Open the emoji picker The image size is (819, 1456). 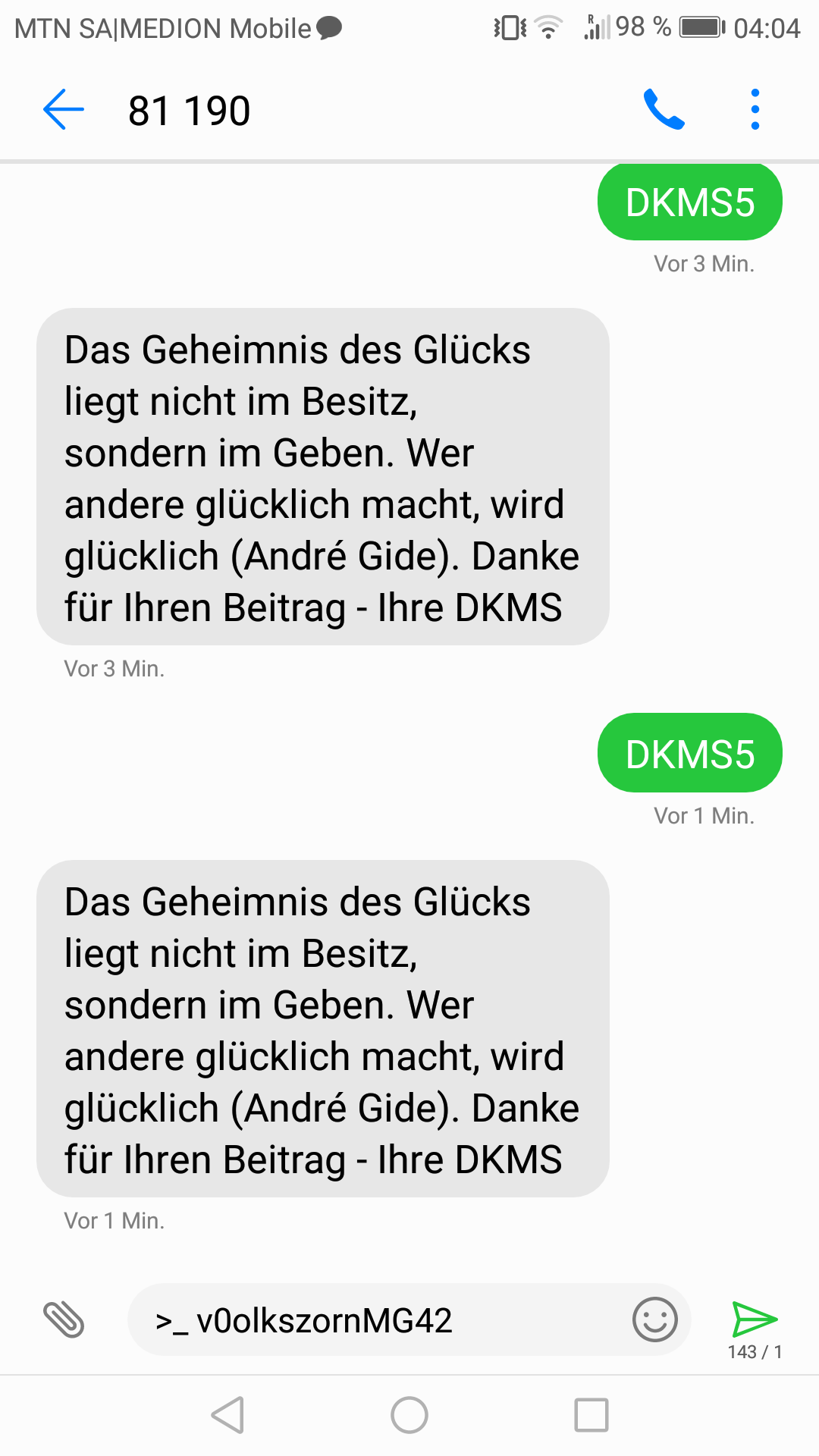pos(655,1319)
